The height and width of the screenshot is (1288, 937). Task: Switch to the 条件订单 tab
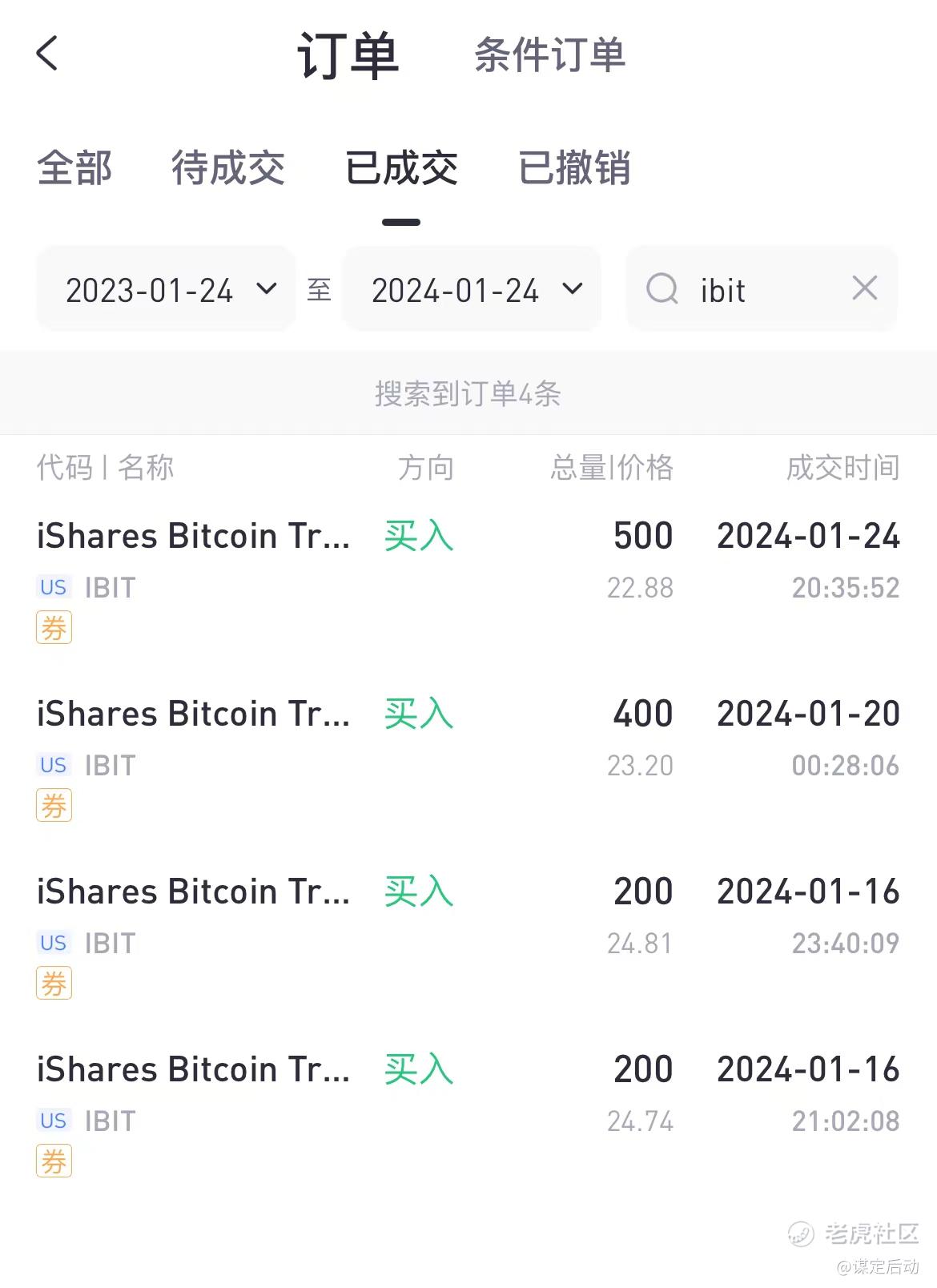click(x=549, y=55)
